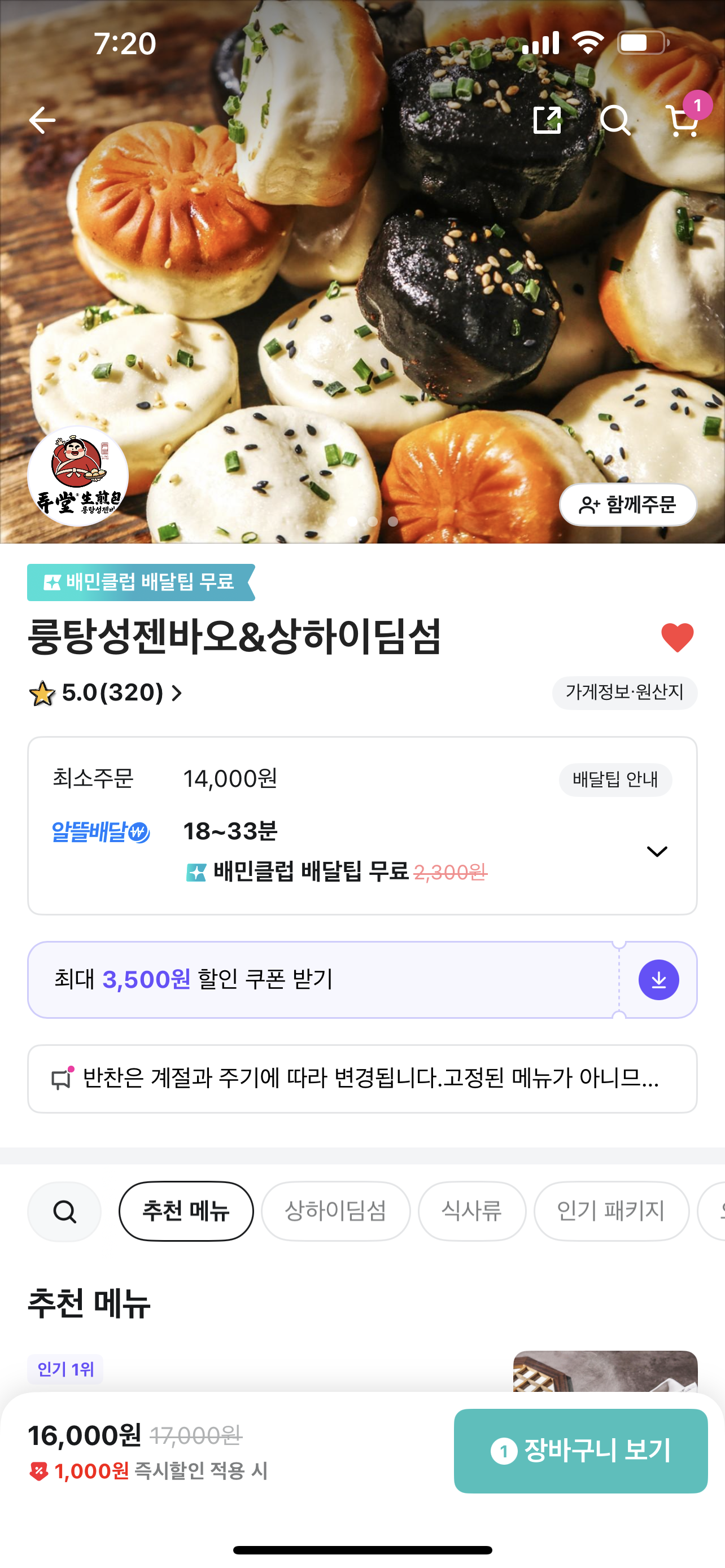This screenshot has height=1568, width=725.
Task: Remove the store from favorites via heart
Action: (x=677, y=637)
